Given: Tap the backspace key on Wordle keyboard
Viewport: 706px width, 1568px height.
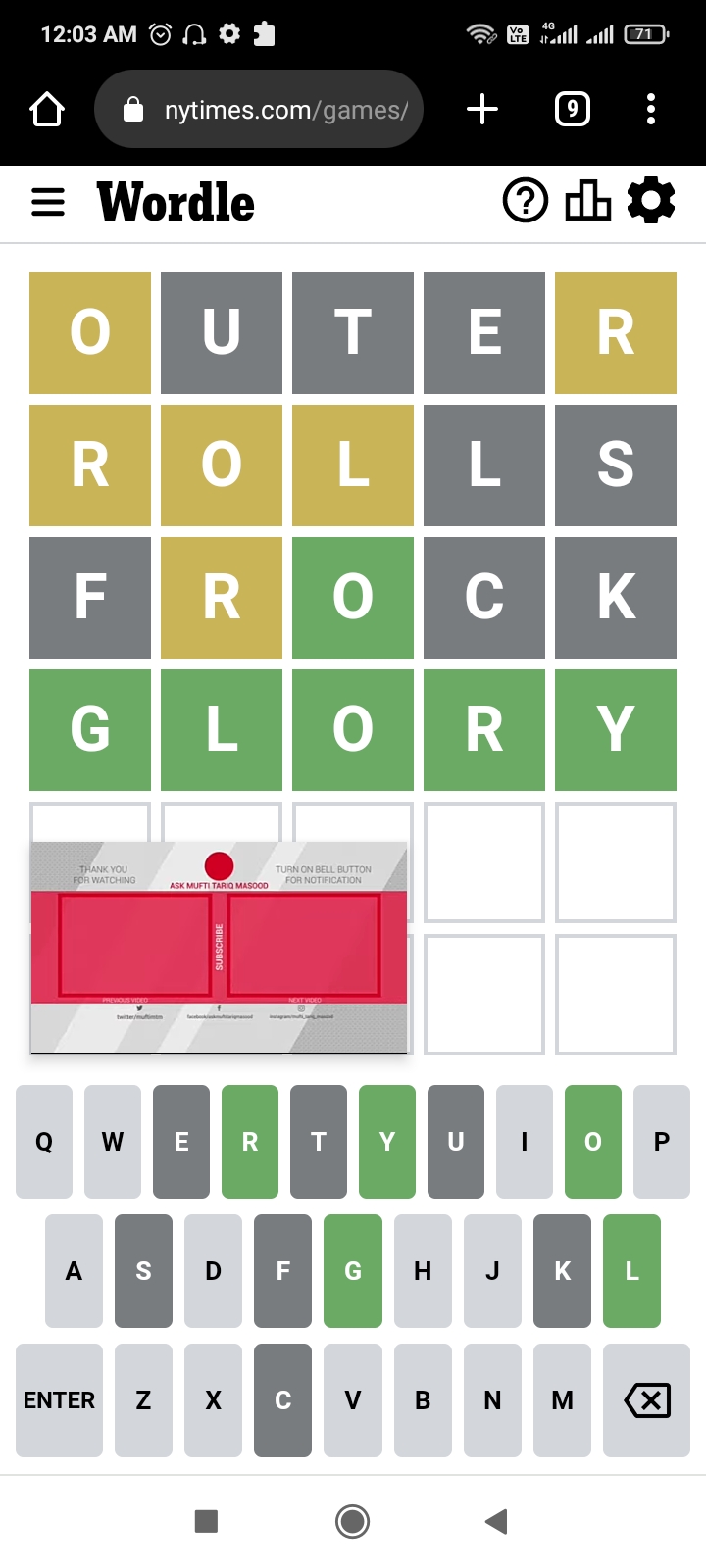Looking at the screenshot, I should click(647, 1400).
